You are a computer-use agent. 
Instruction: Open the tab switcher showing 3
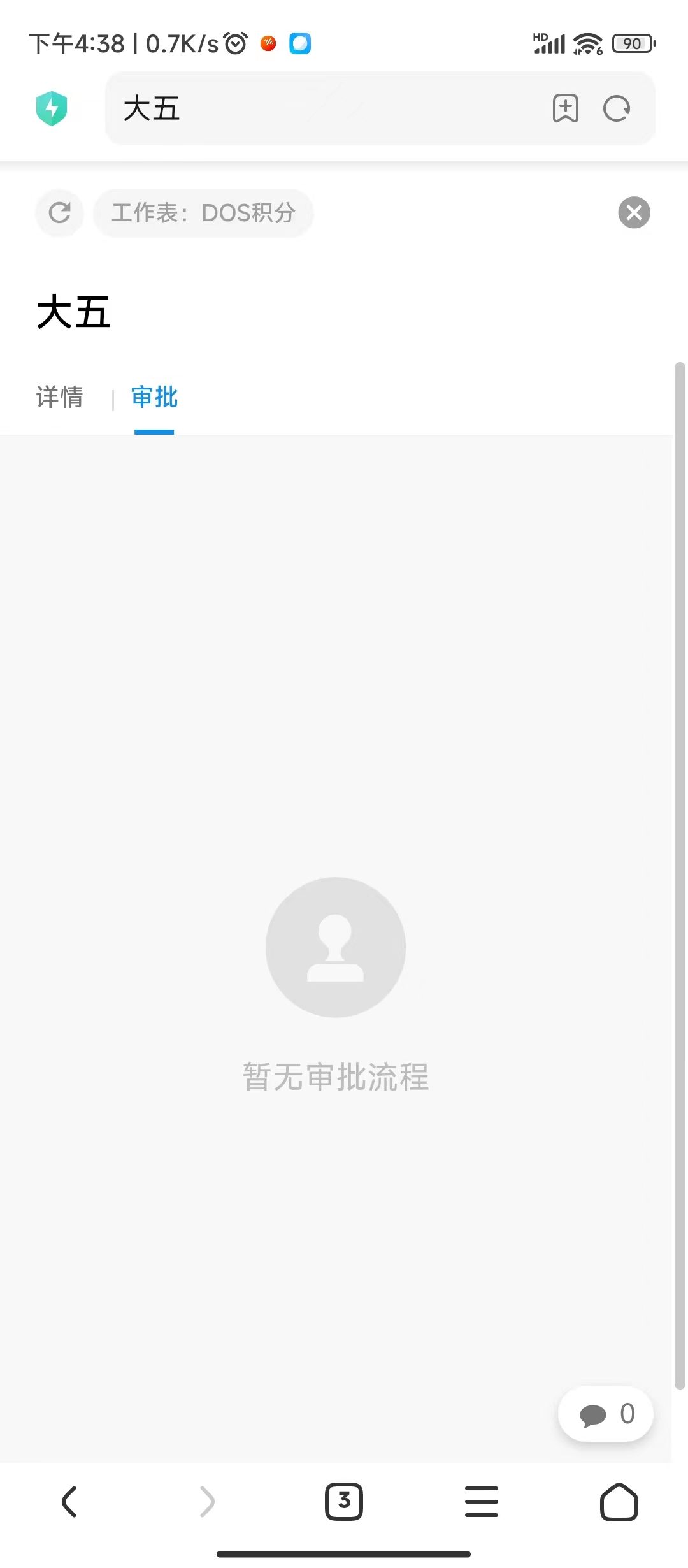[x=344, y=1502]
